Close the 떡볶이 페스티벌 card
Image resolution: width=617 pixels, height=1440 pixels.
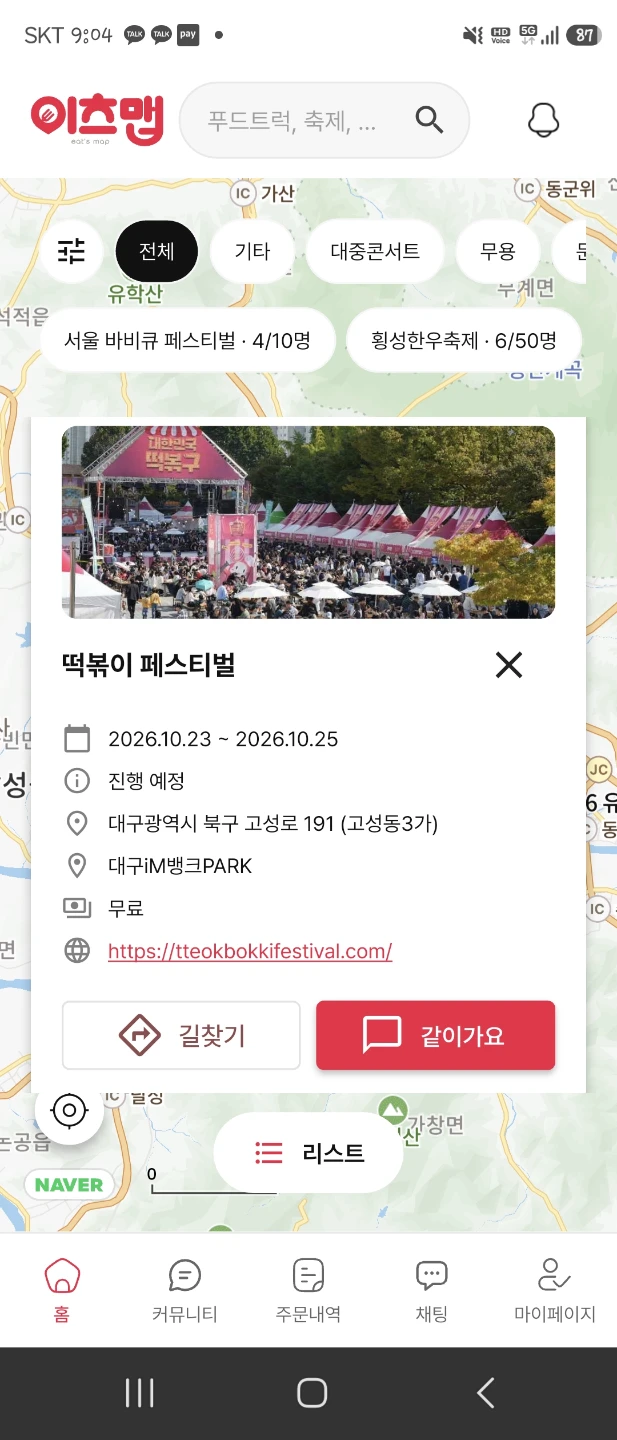click(x=509, y=664)
